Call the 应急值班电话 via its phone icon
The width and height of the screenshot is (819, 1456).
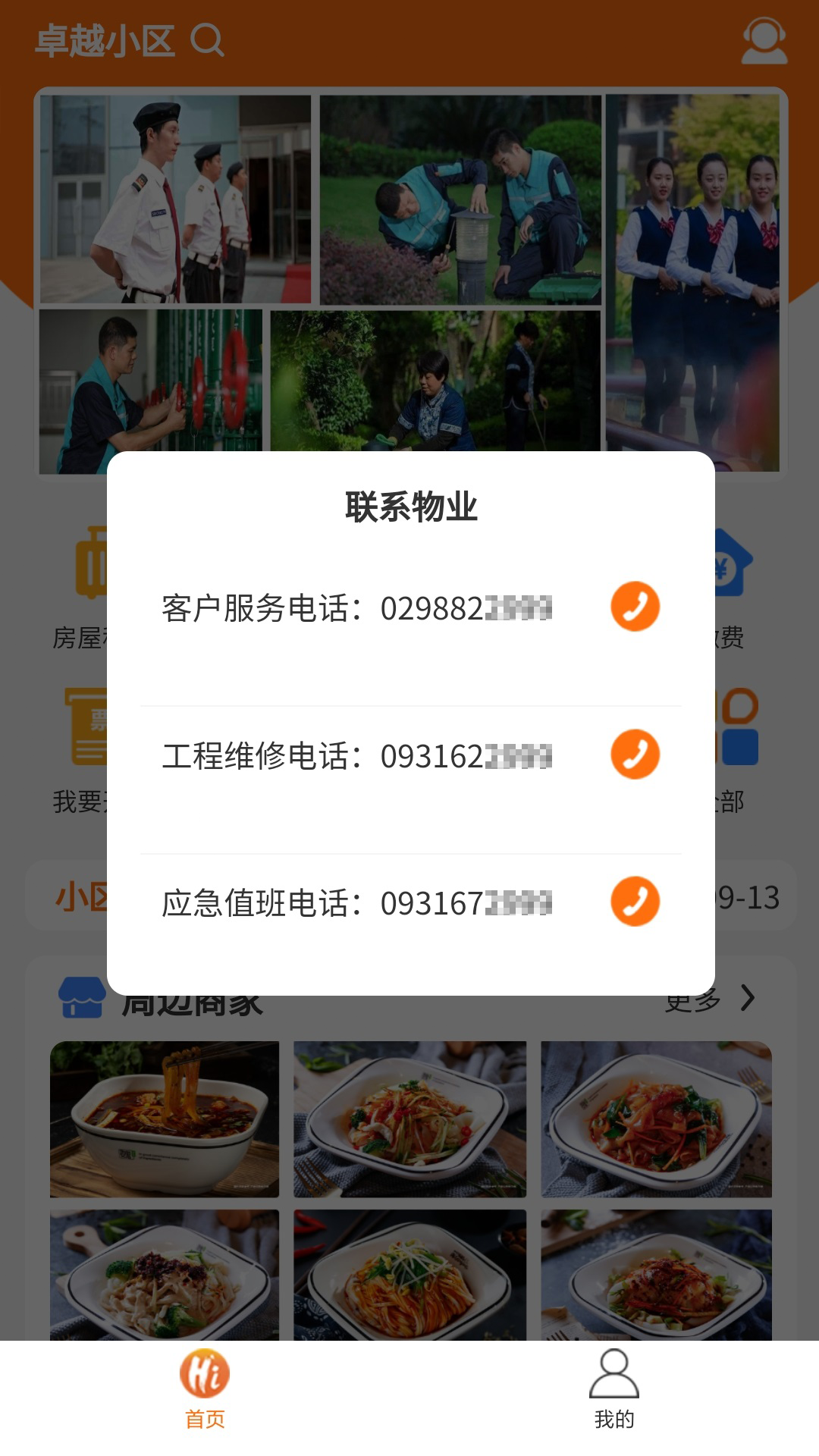(637, 902)
